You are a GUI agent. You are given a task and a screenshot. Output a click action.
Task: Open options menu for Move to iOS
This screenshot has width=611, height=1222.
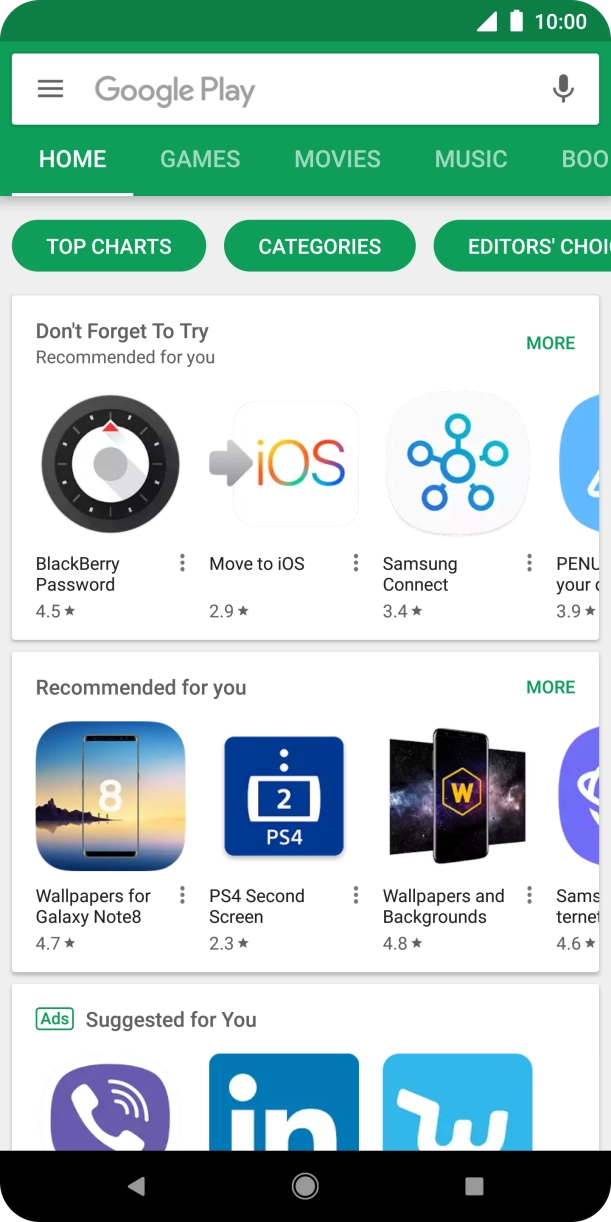(355, 564)
